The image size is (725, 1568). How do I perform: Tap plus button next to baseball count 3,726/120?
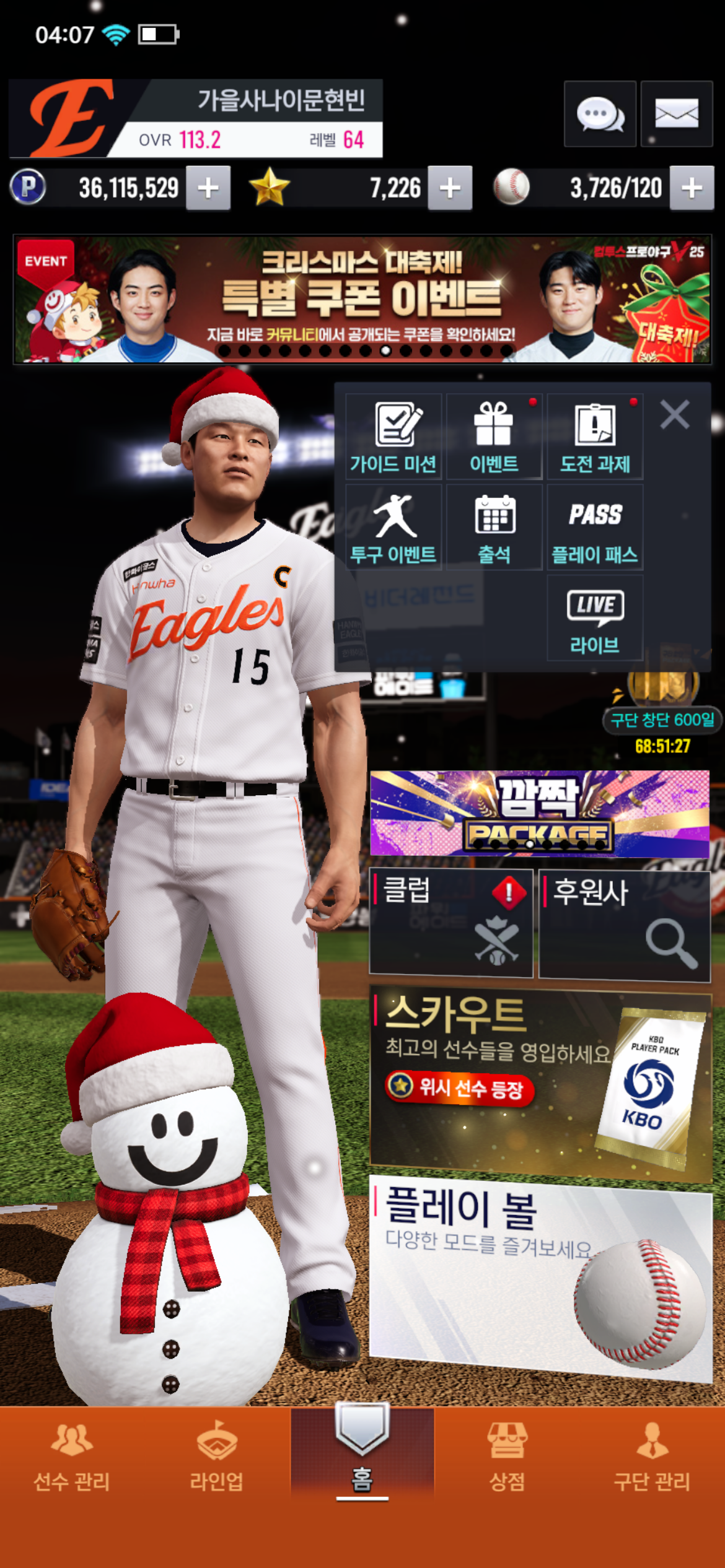click(x=692, y=188)
